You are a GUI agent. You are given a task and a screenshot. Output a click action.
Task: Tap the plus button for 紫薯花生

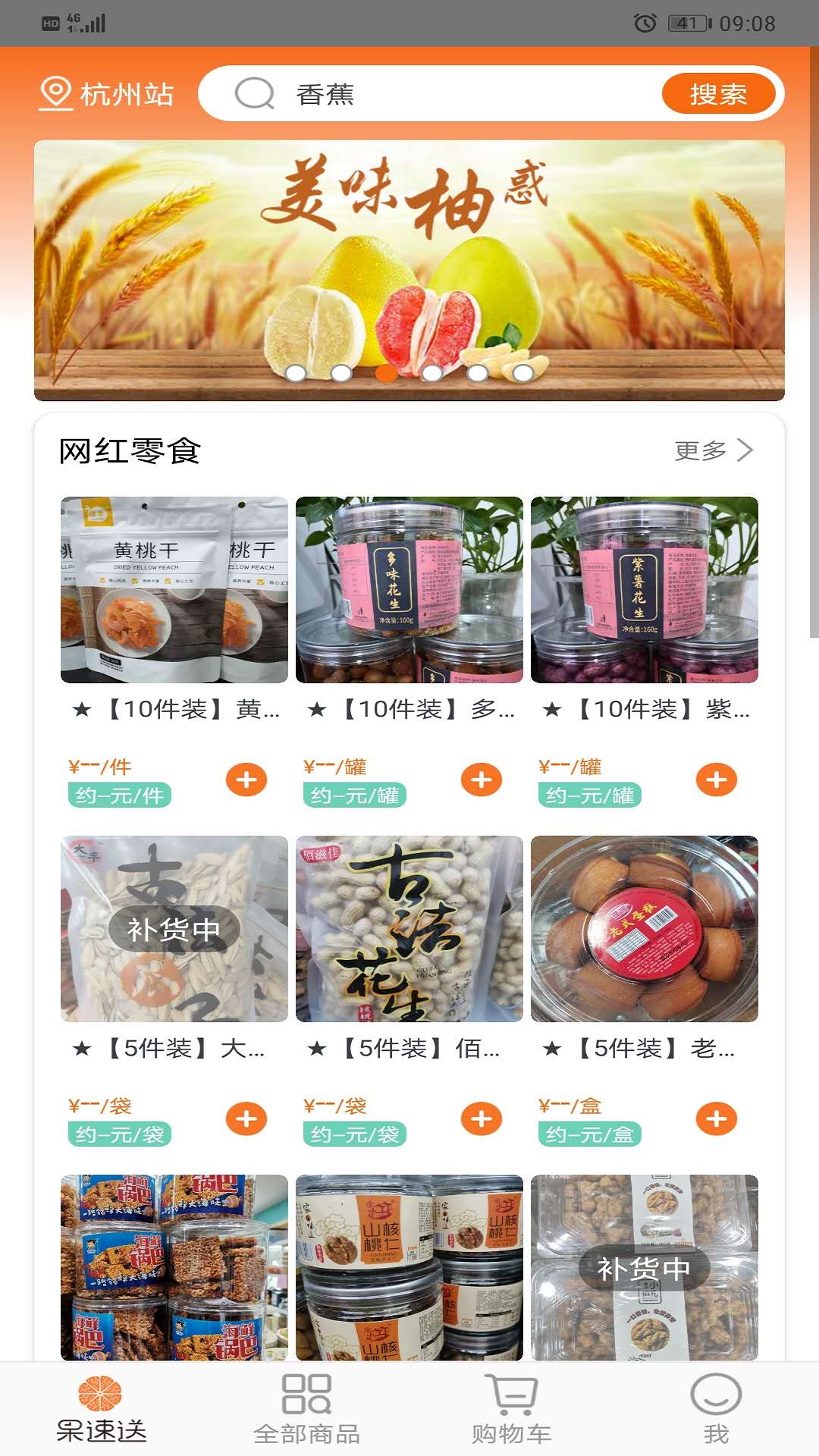pos(715,778)
